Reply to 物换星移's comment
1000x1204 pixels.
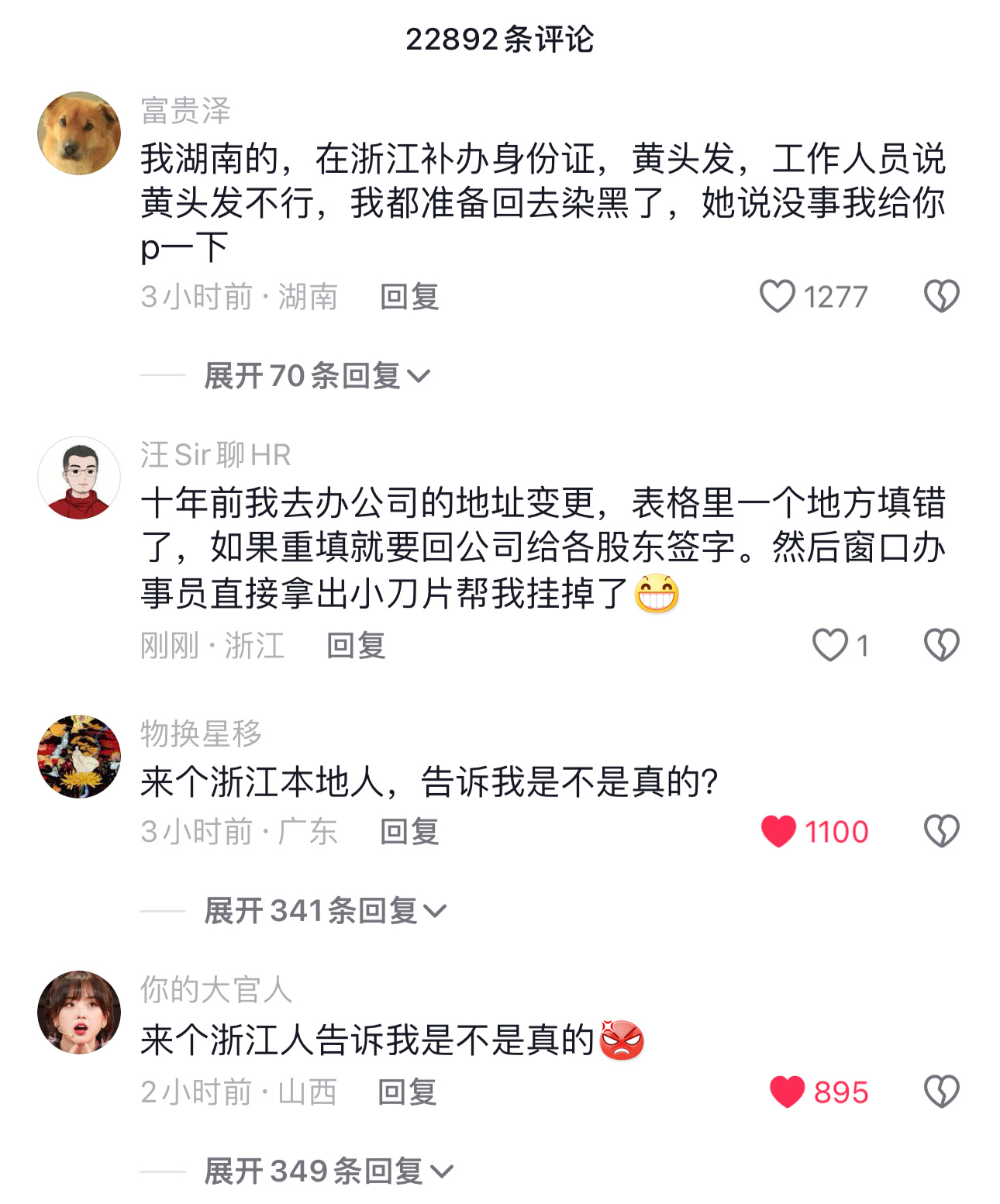tap(409, 832)
